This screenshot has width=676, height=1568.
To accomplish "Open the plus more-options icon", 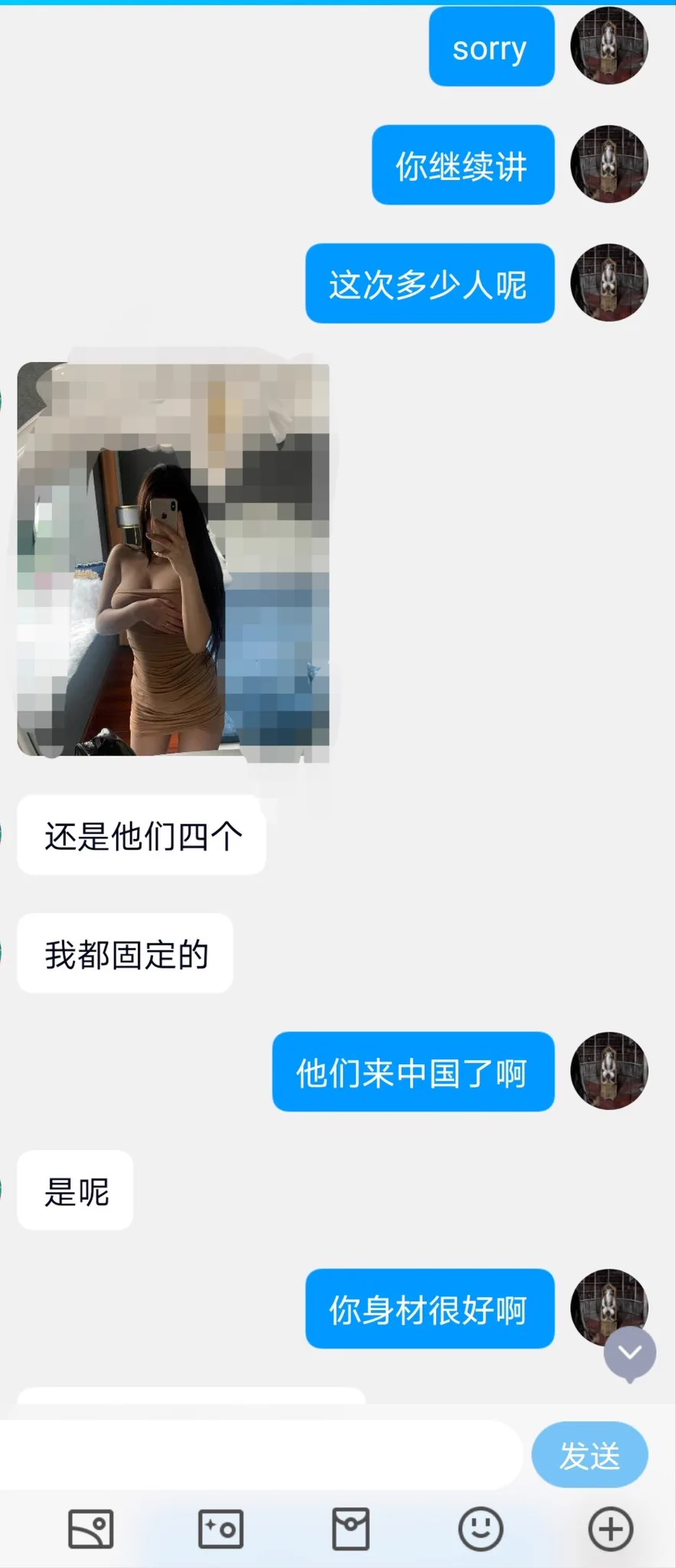I will coord(610,1530).
